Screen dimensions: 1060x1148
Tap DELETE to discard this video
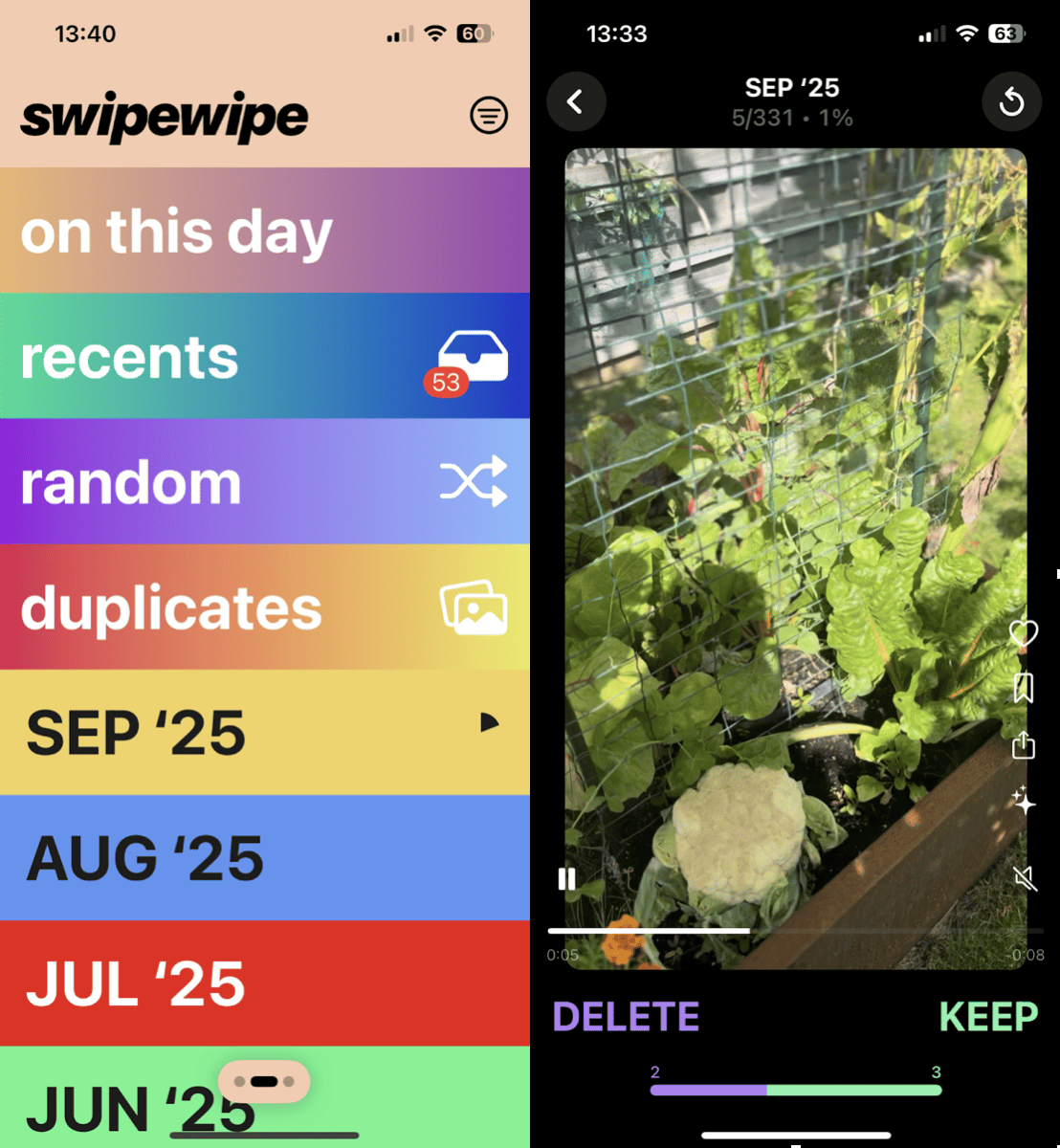coord(626,1017)
